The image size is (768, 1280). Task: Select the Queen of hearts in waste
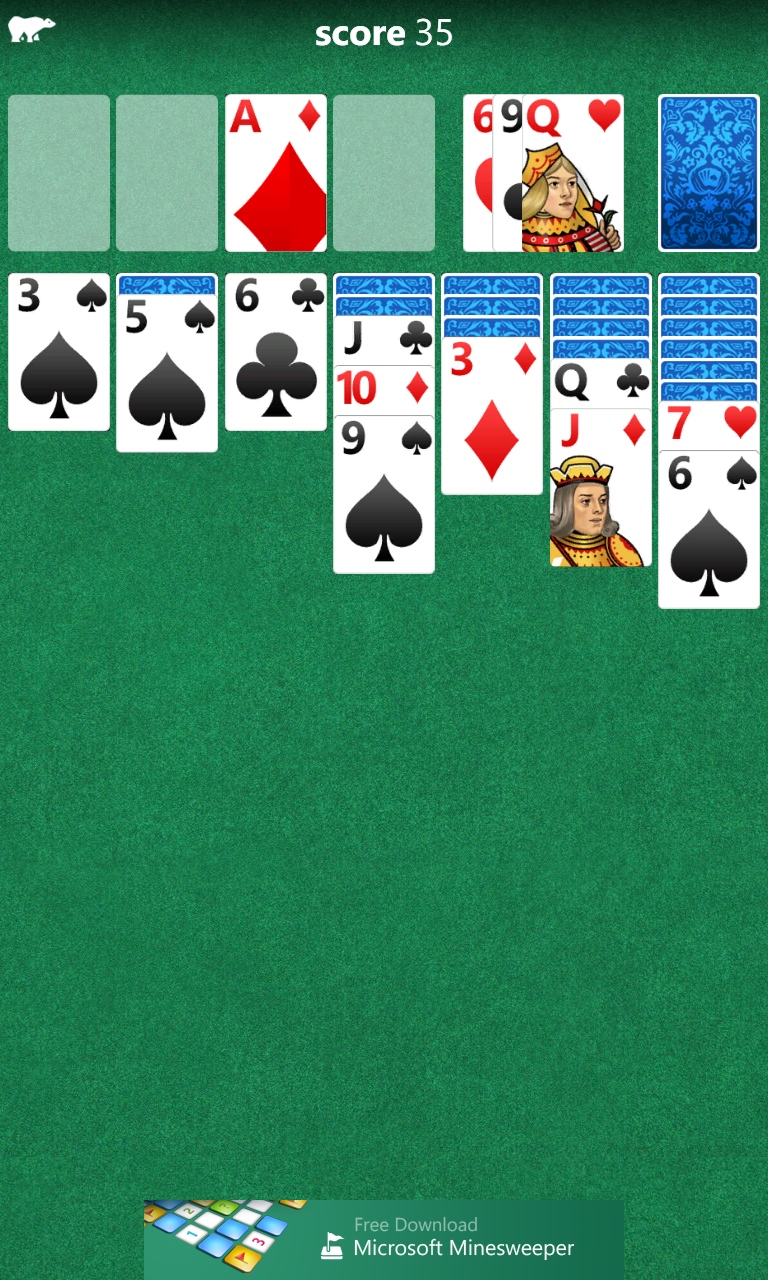[x=573, y=173]
